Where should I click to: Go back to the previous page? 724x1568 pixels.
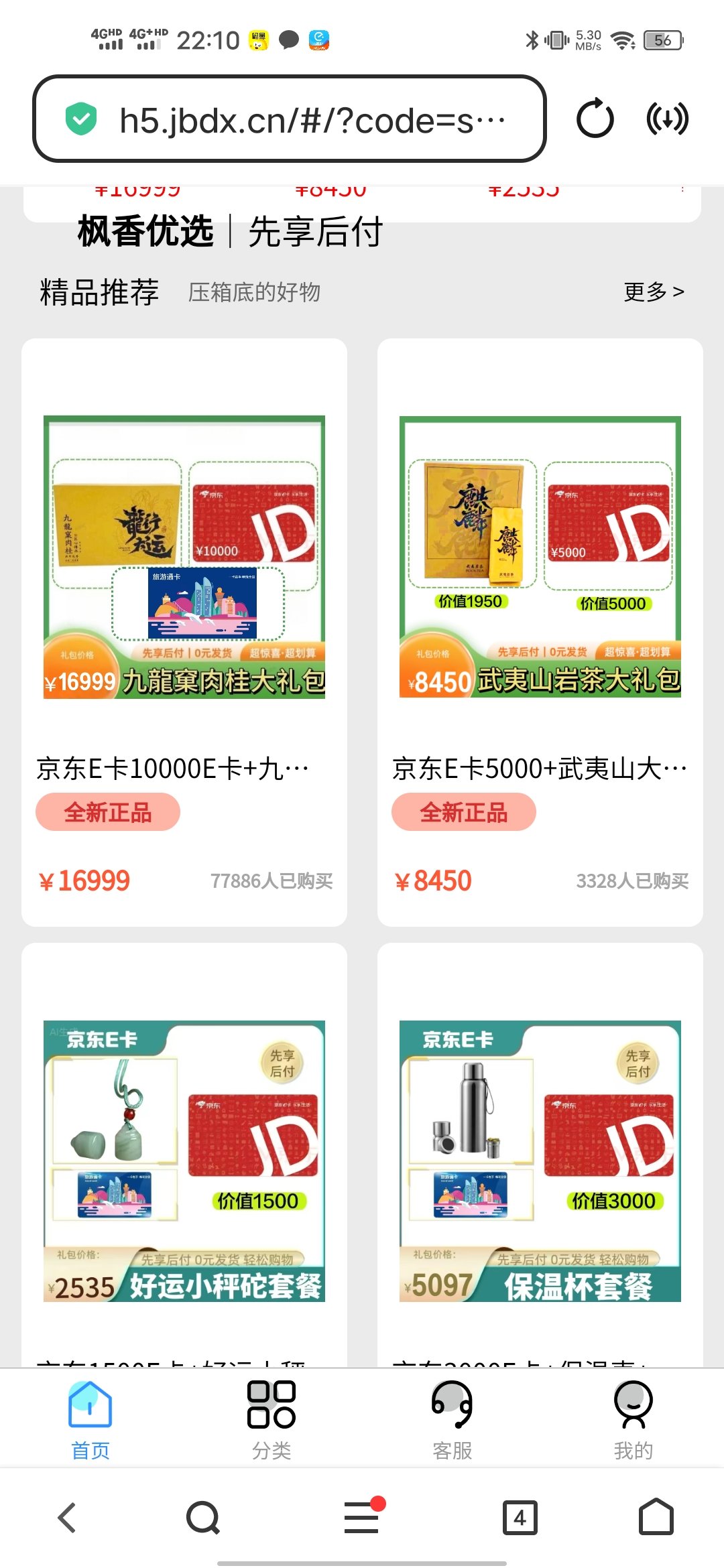click(x=67, y=1518)
